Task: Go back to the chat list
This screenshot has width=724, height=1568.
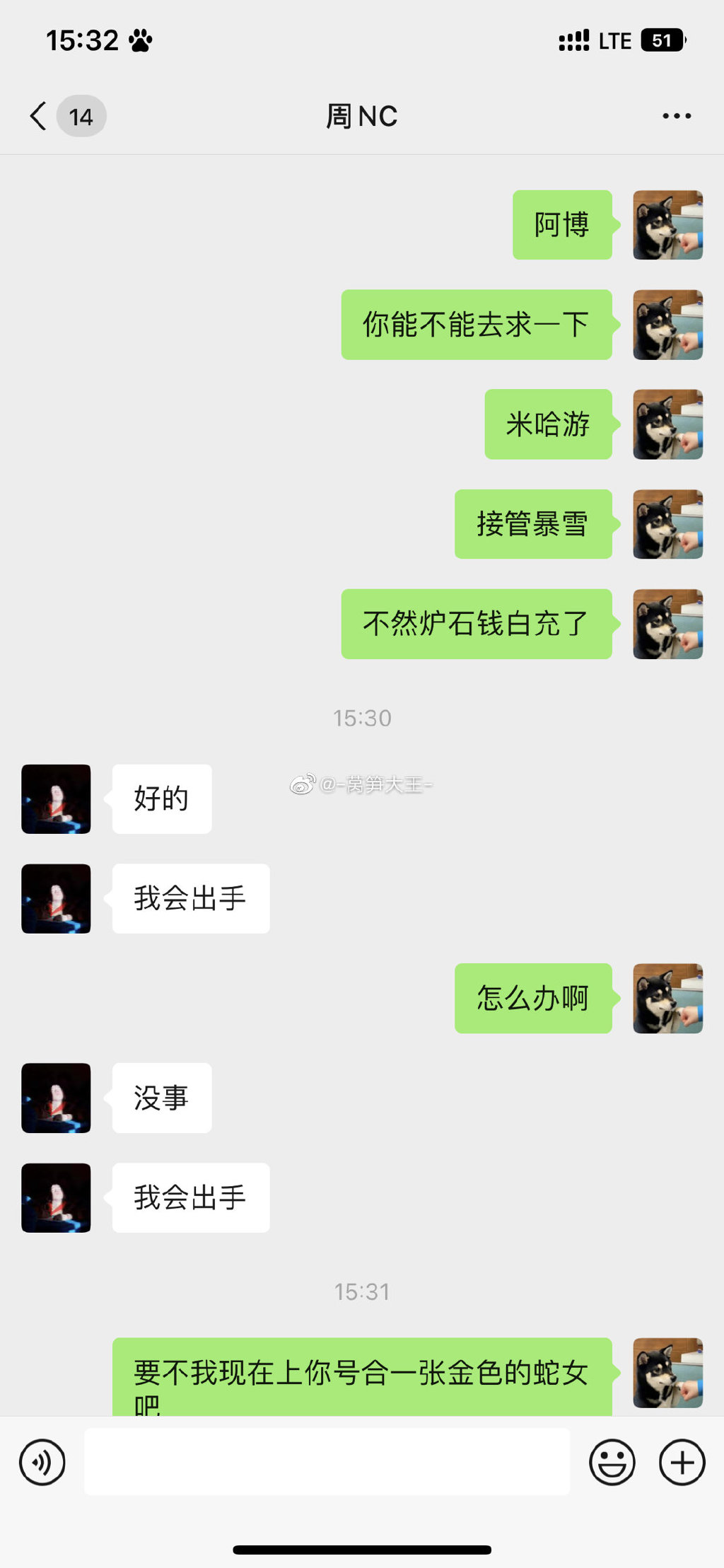Action: 40,116
